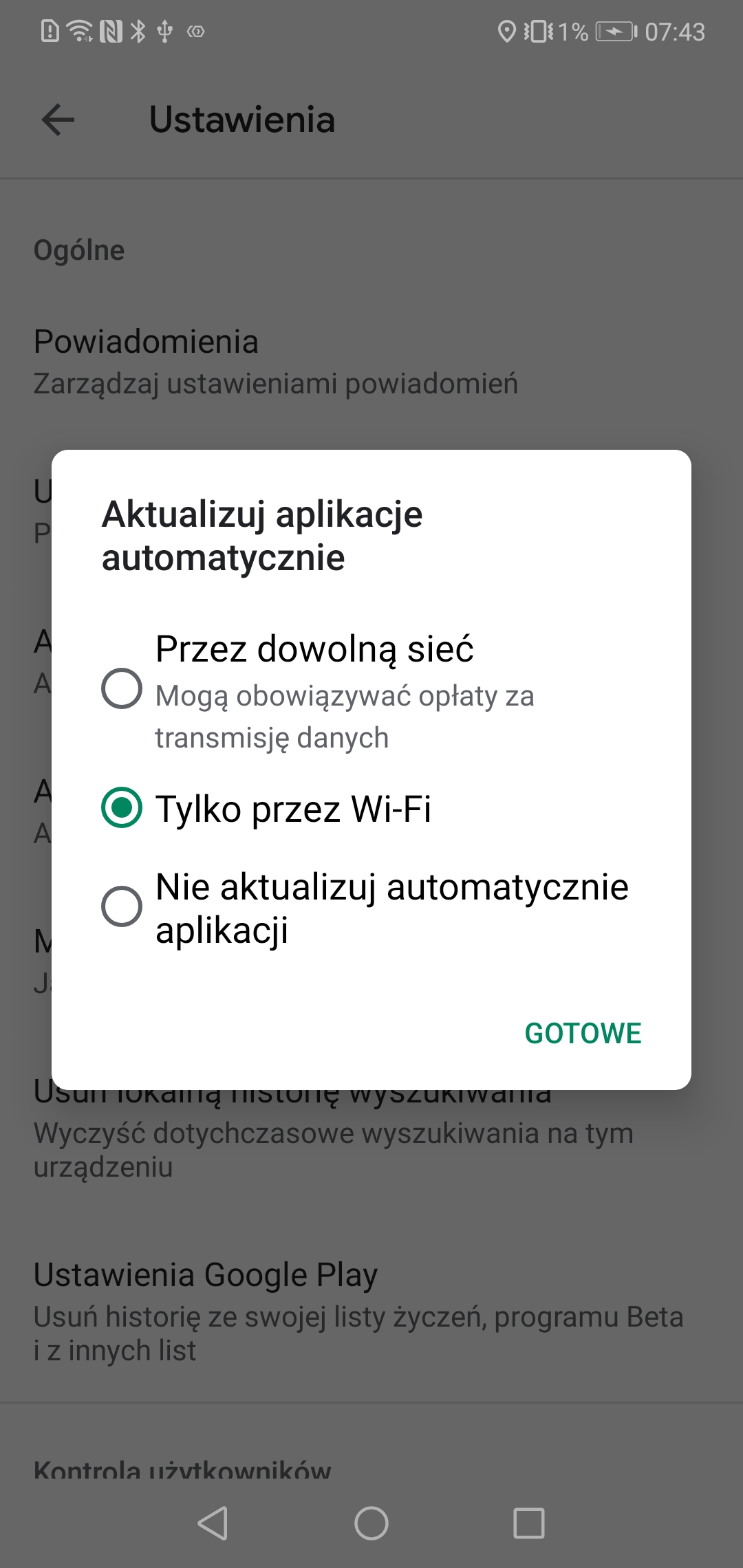
Task: Choose 'Tylko przez Wi-Fi' radio button
Action: tap(122, 807)
